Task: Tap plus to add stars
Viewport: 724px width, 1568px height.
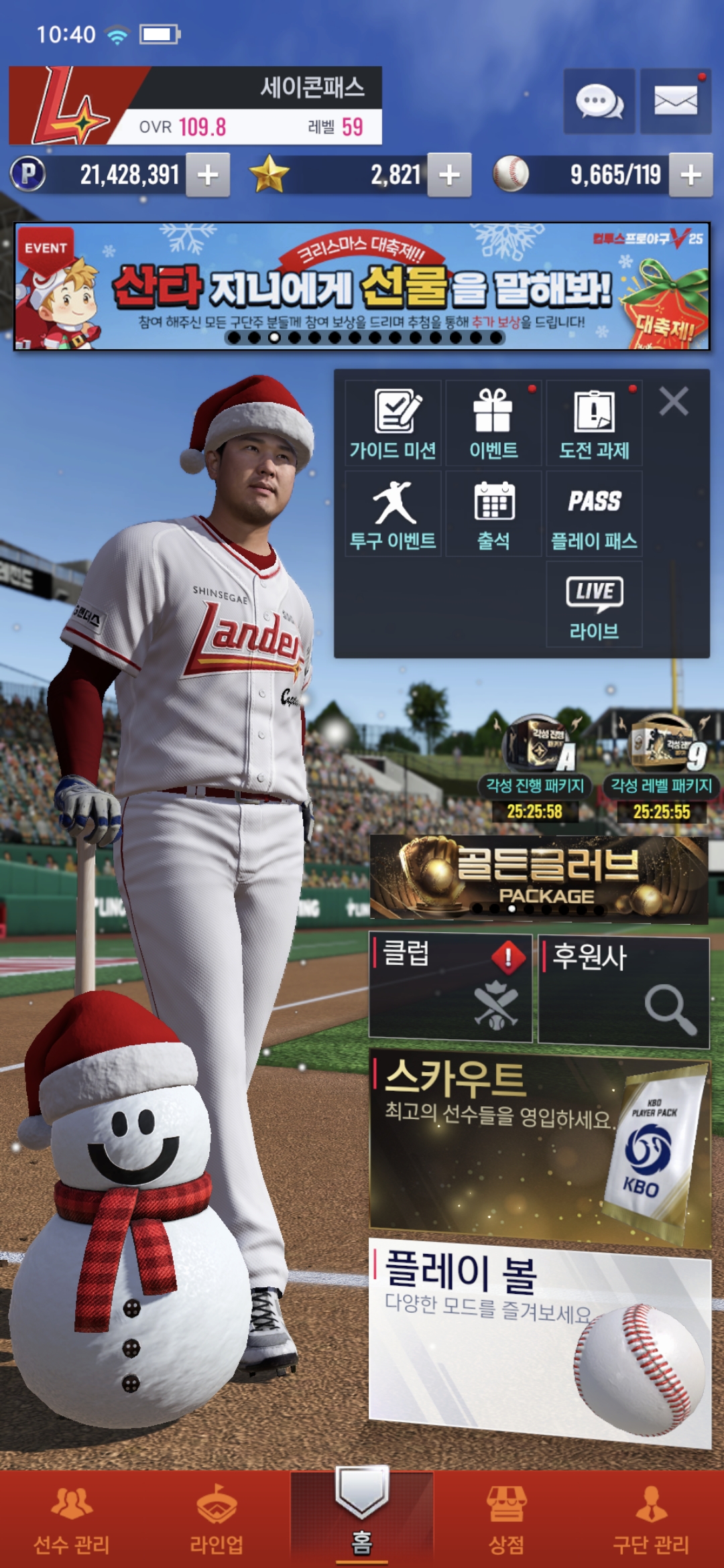Action: pyautogui.click(x=449, y=175)
